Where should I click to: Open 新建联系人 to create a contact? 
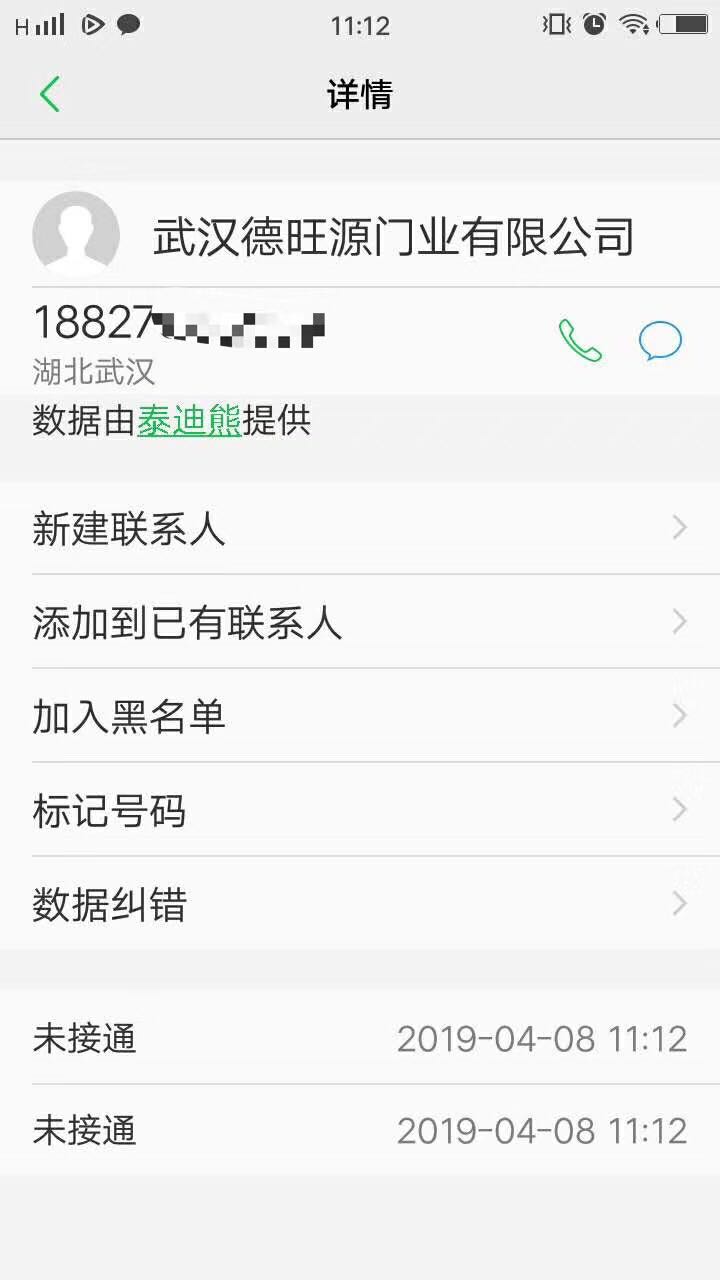click(x=360, y=528)
